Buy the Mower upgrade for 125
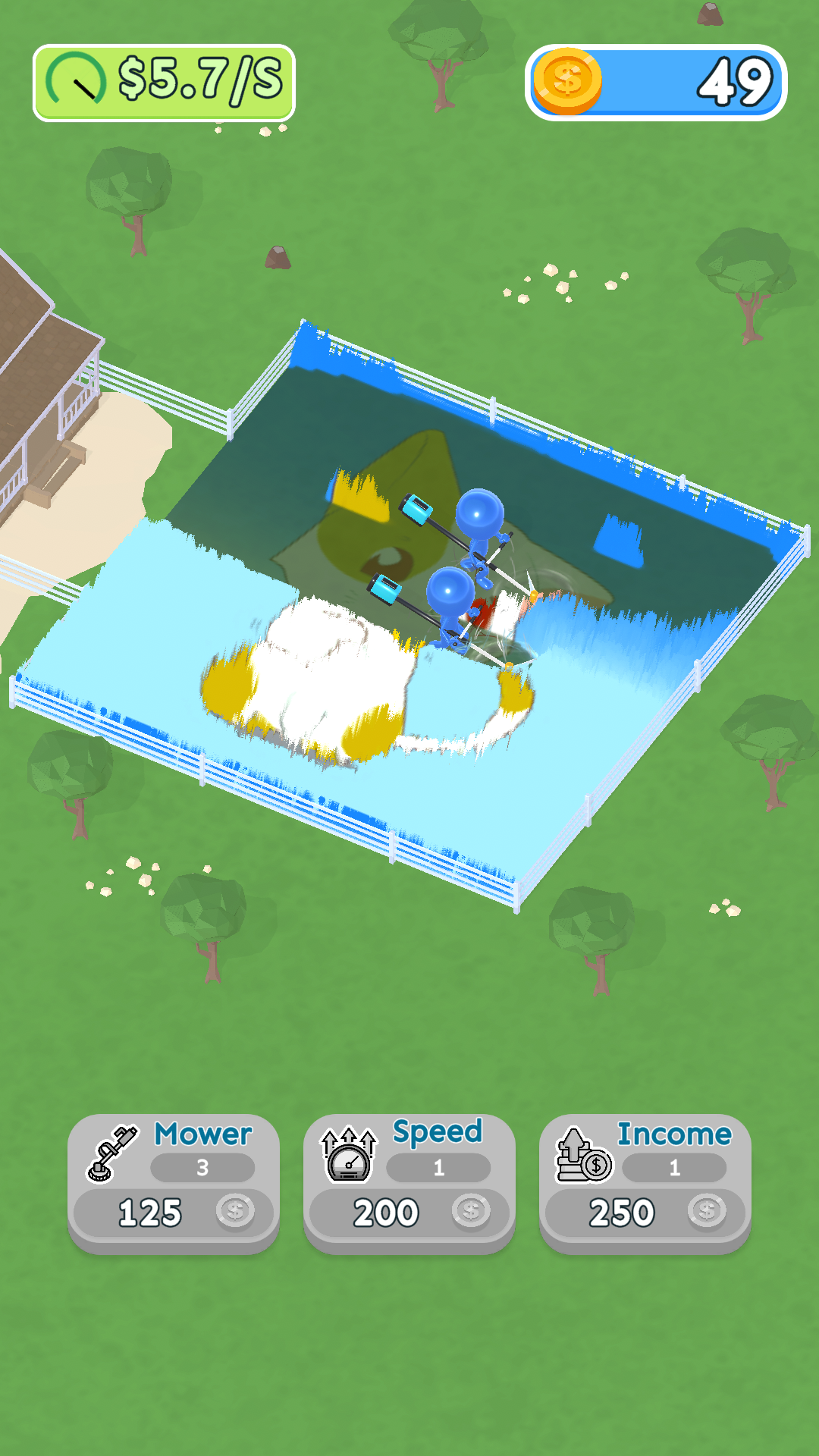 coord(174,1181)
